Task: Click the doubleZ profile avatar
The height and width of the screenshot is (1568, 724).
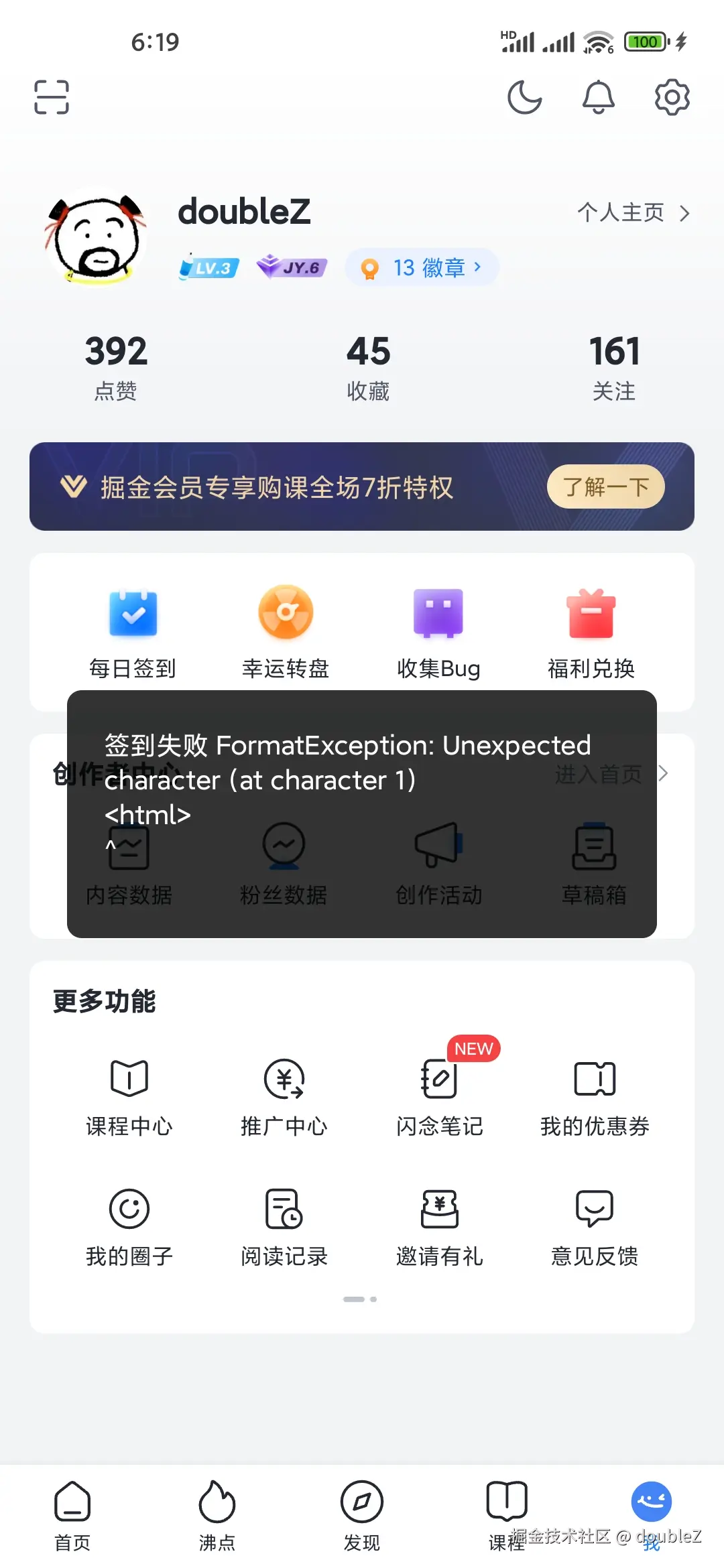Action: point(98,241)
